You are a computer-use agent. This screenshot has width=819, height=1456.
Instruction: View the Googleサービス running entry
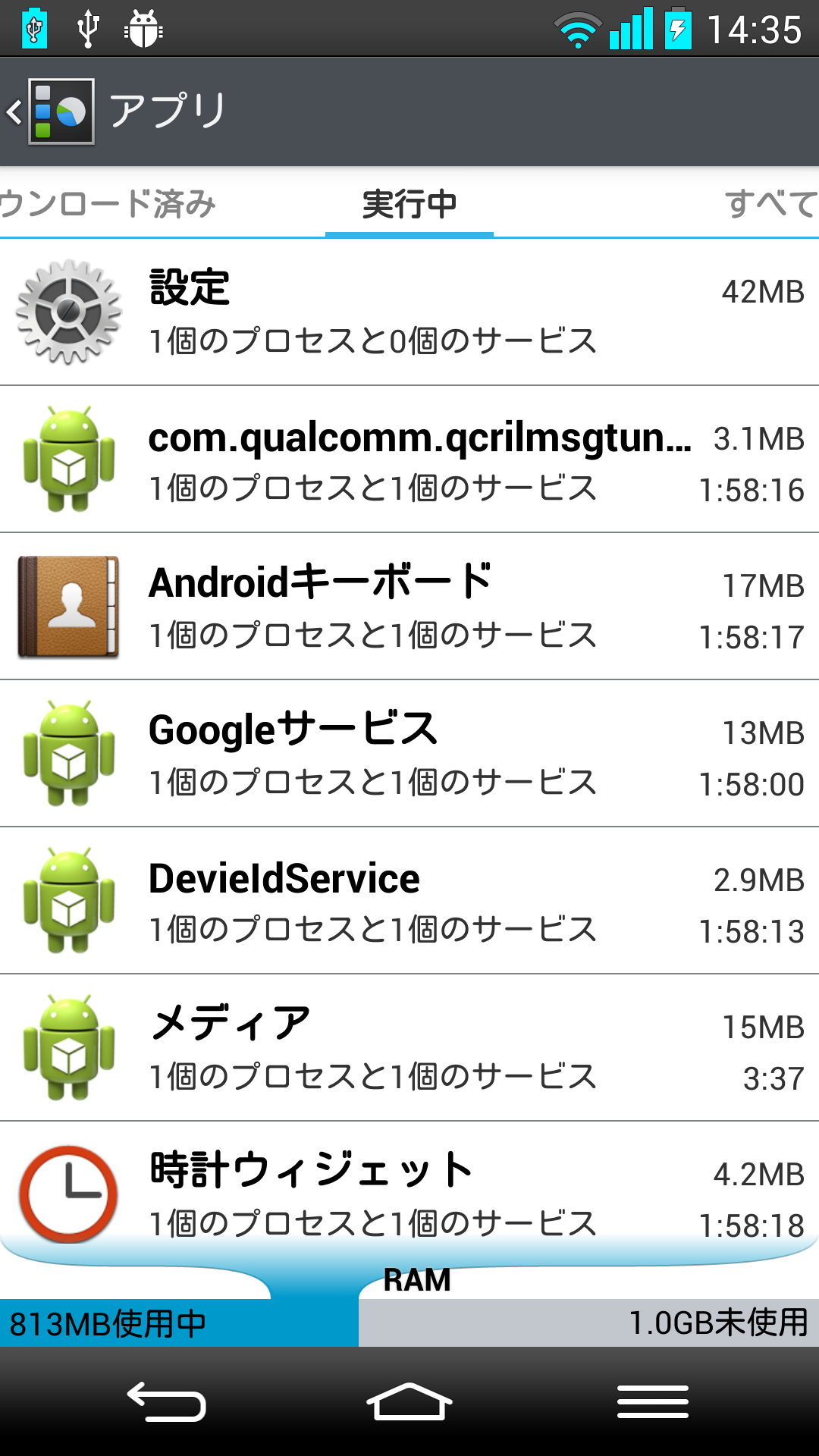coord(409,754)
